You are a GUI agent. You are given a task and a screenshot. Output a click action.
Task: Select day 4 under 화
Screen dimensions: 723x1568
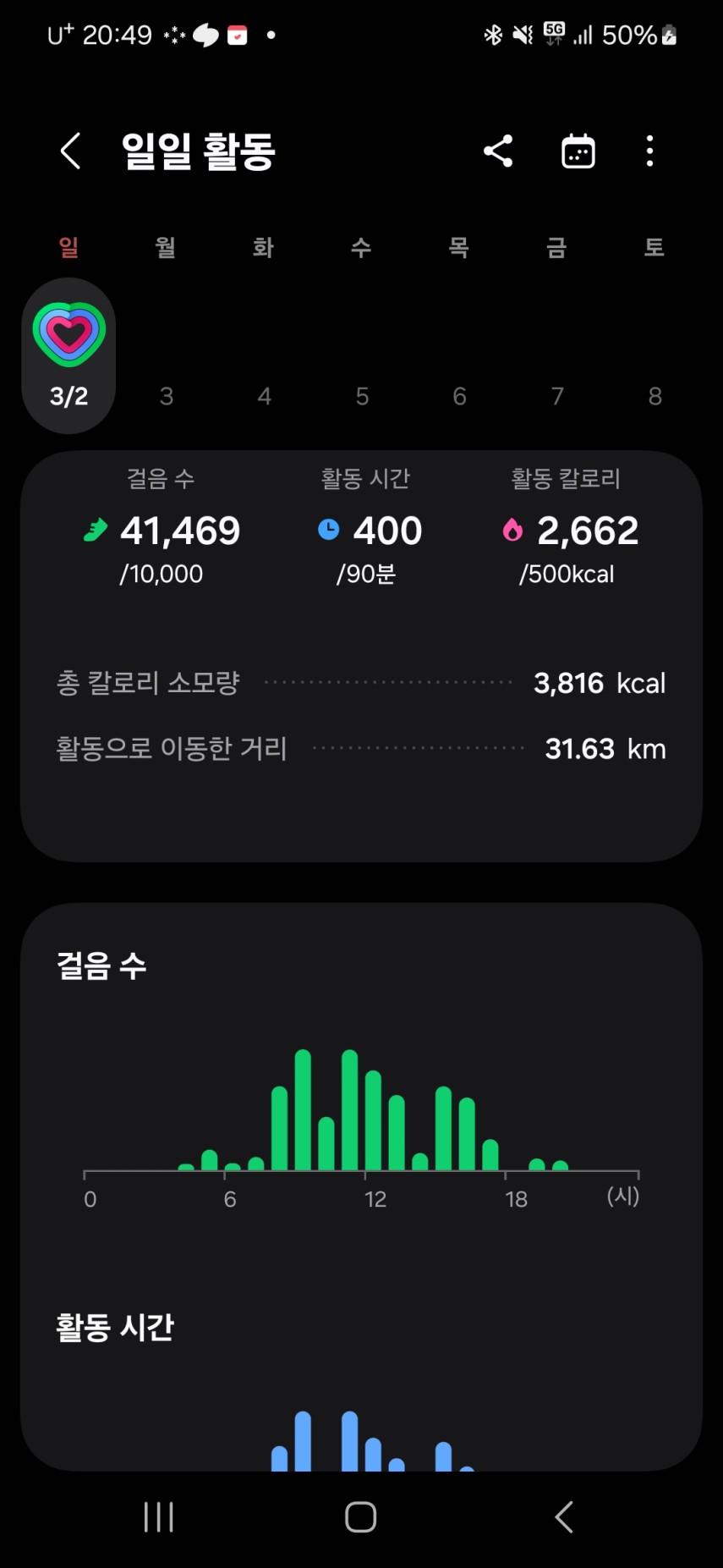[x=265, y=395]
